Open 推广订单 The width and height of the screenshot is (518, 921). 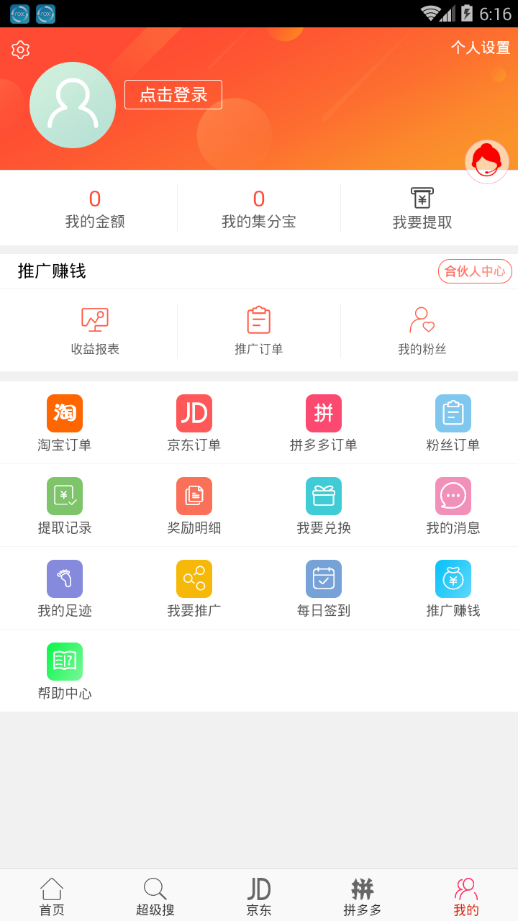258,331
